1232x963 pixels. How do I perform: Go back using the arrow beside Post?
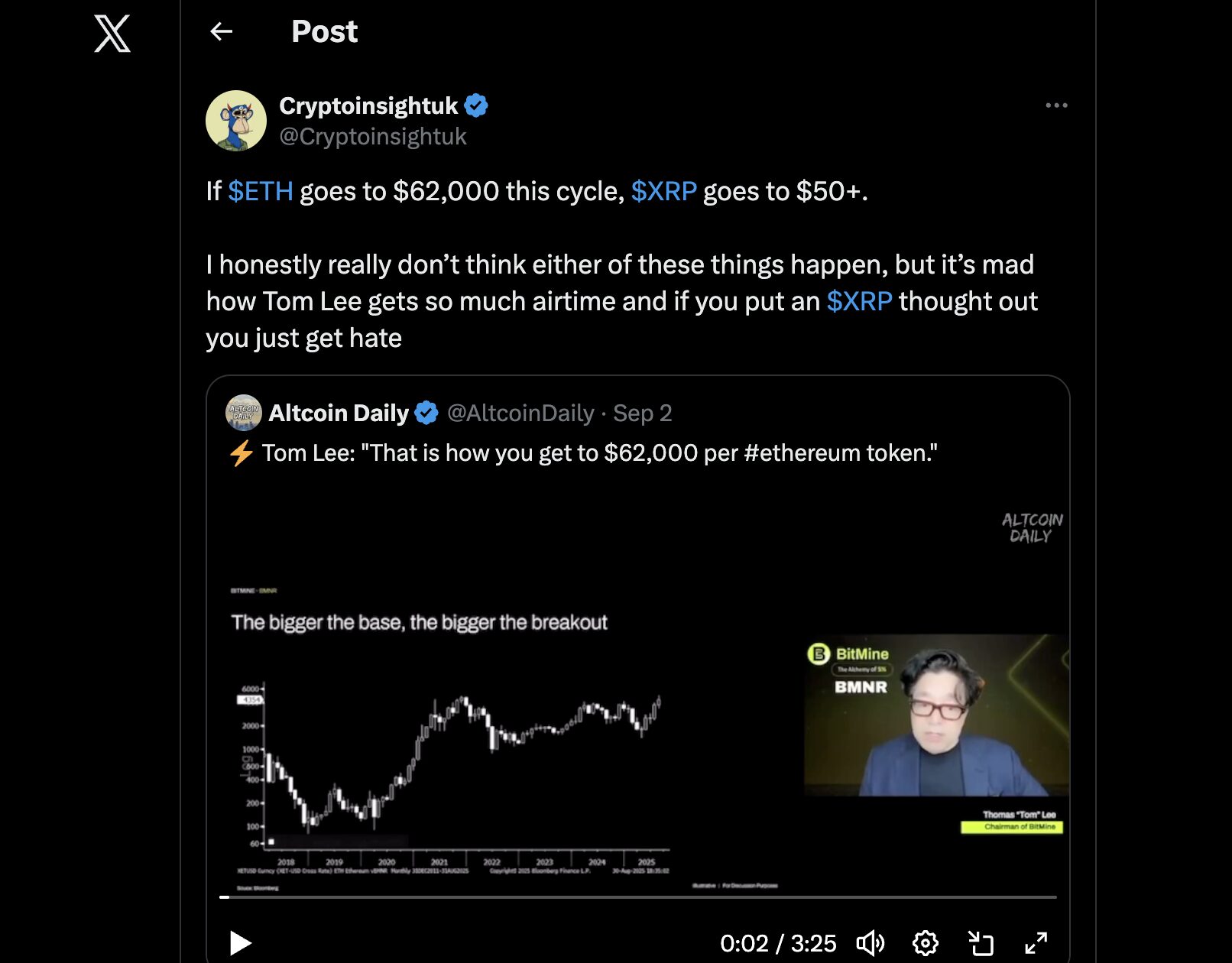[221, 31]
